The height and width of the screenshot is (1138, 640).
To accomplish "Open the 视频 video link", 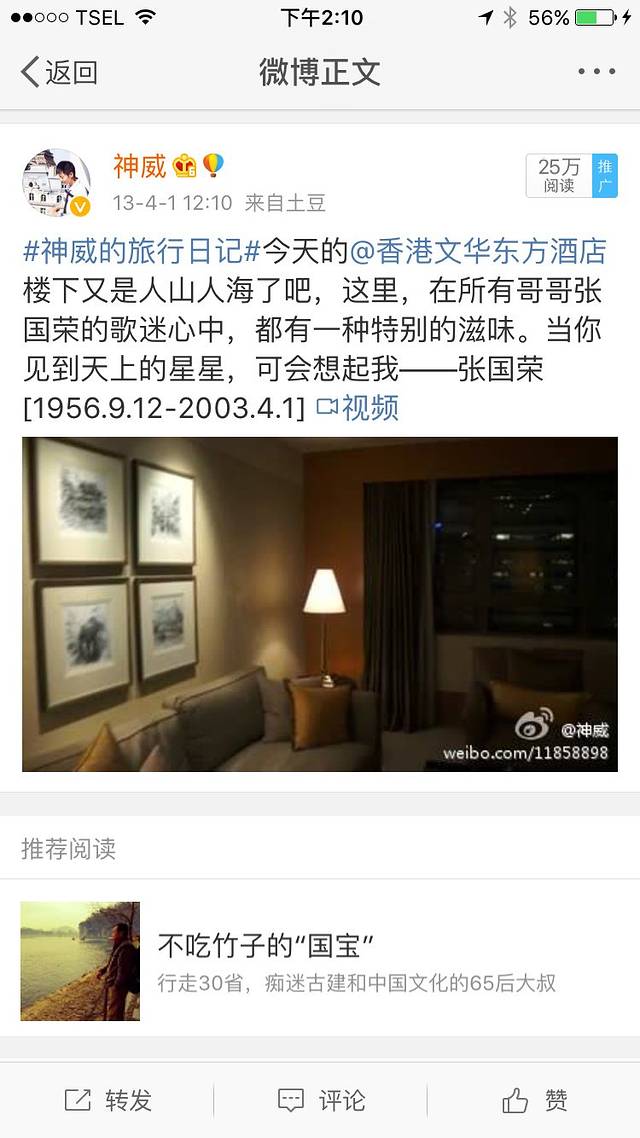I will point(358,407).
